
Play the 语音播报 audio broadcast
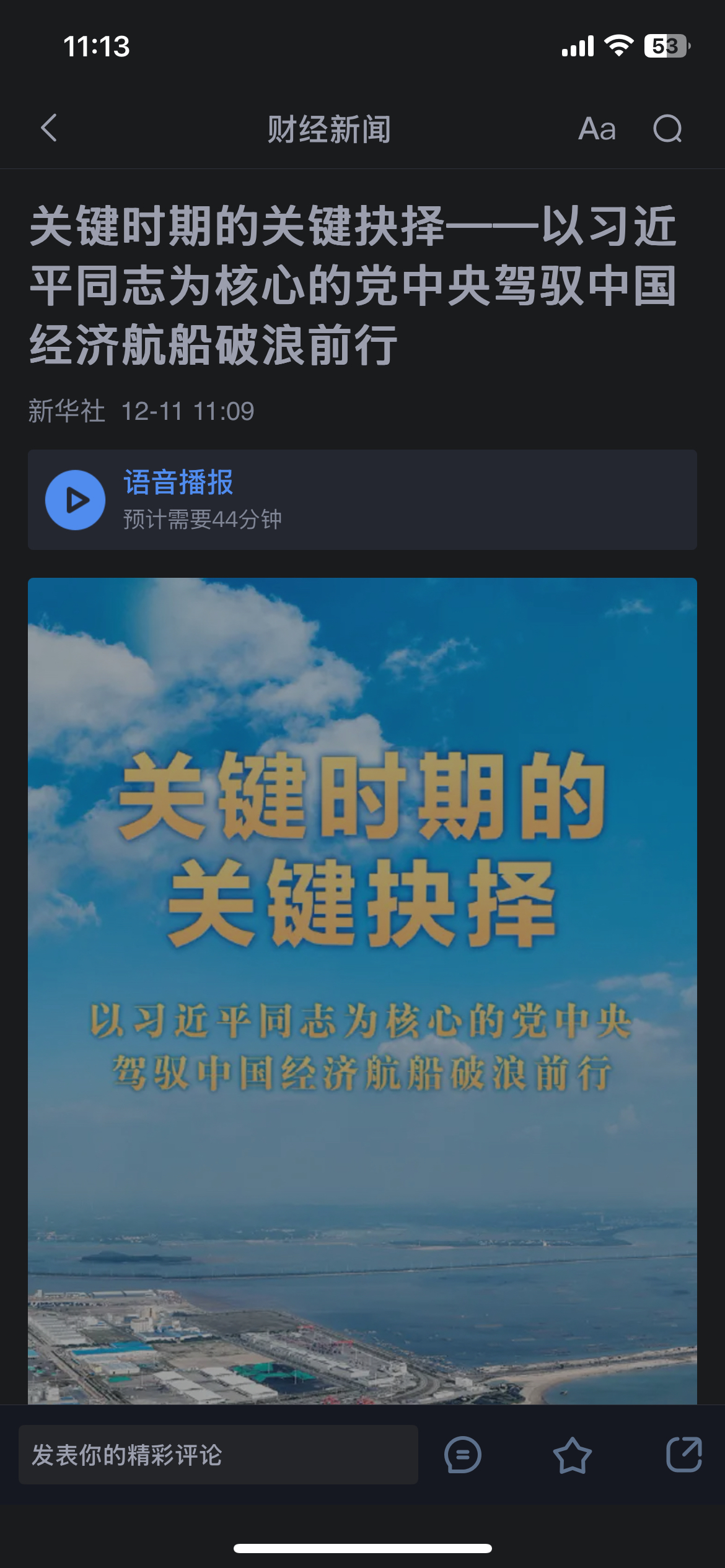[76, 500]
